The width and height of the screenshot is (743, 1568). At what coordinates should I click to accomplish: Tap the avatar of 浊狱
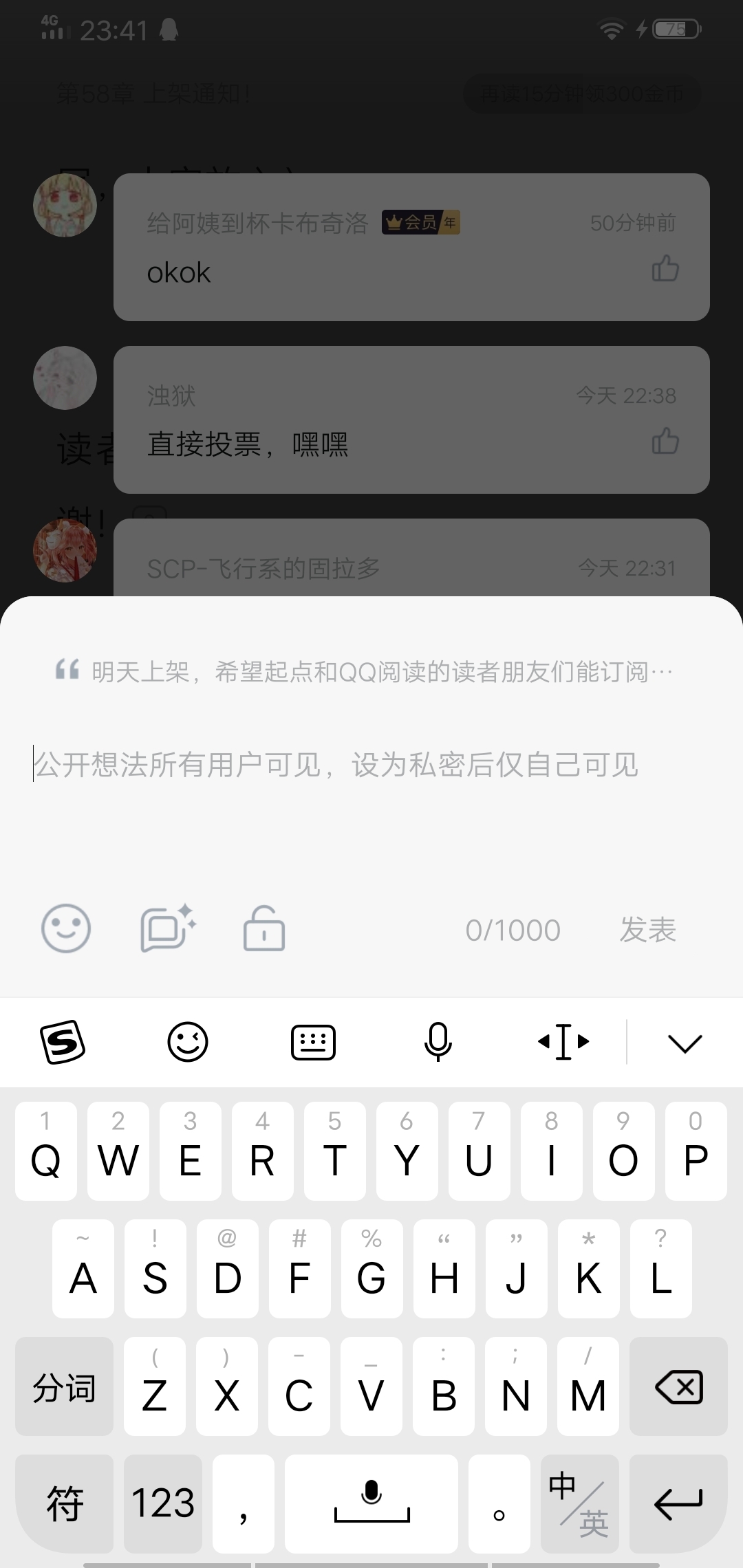[65, 378]
